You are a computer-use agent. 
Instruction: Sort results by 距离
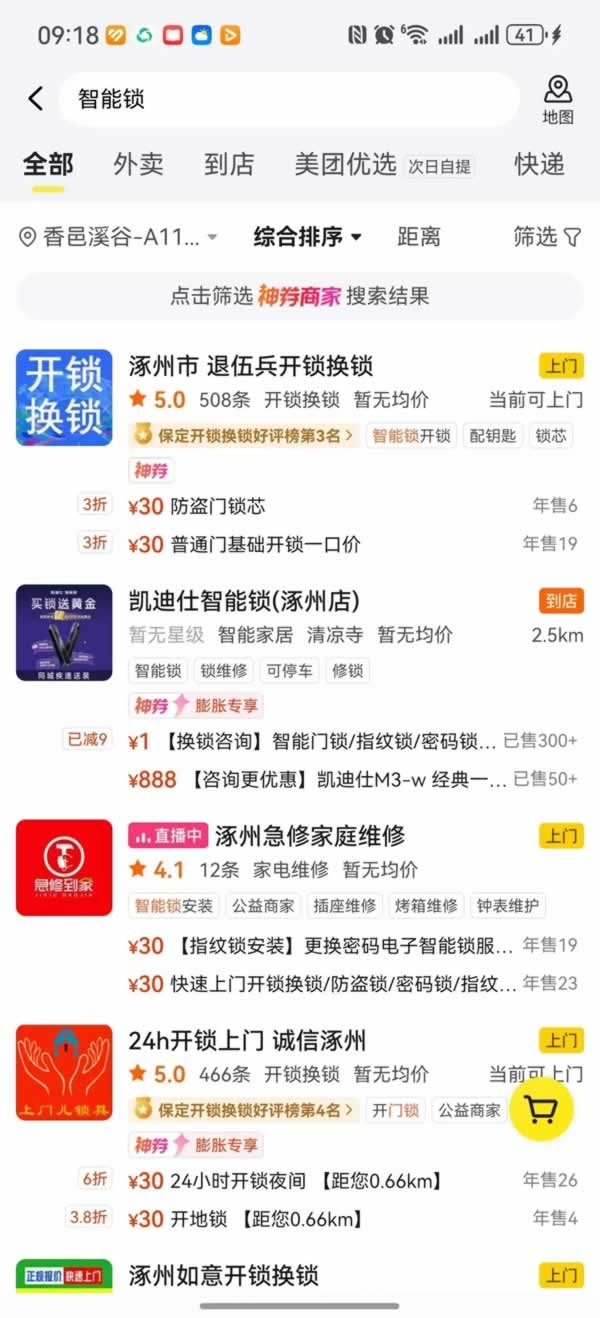point(418,237)
